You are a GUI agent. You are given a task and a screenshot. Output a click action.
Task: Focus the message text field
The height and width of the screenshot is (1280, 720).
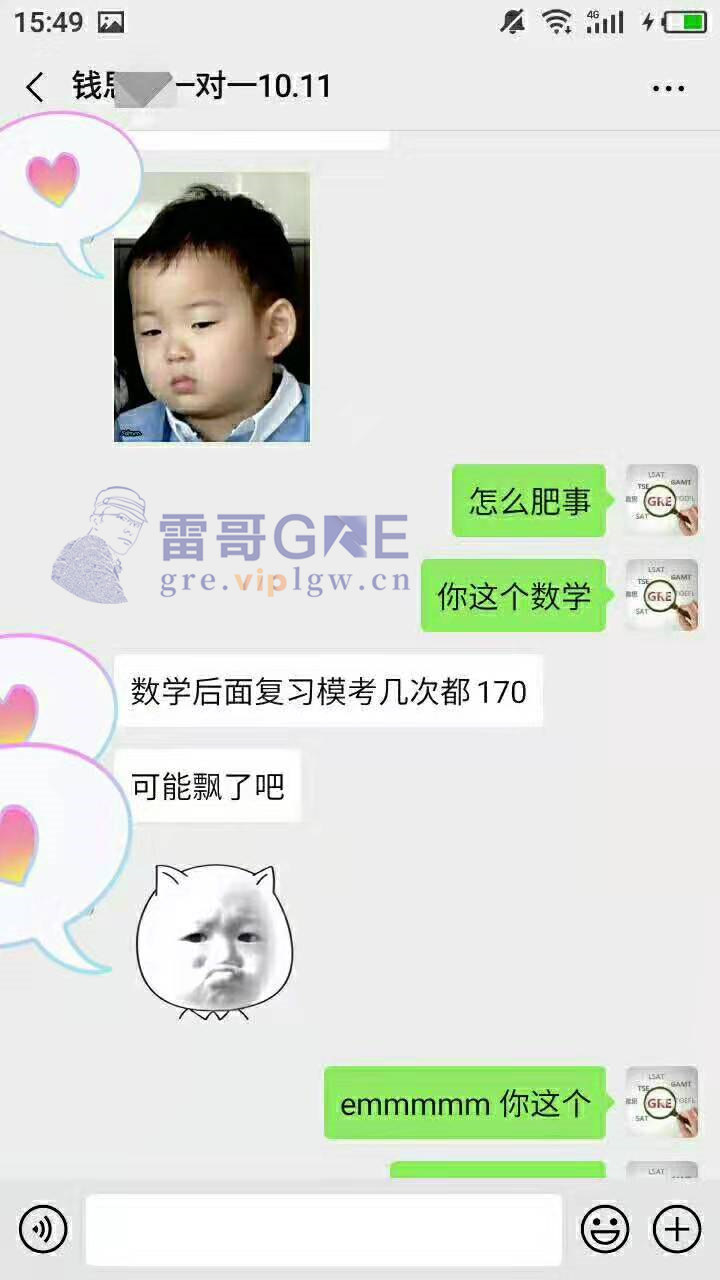tap(323, 1229)
